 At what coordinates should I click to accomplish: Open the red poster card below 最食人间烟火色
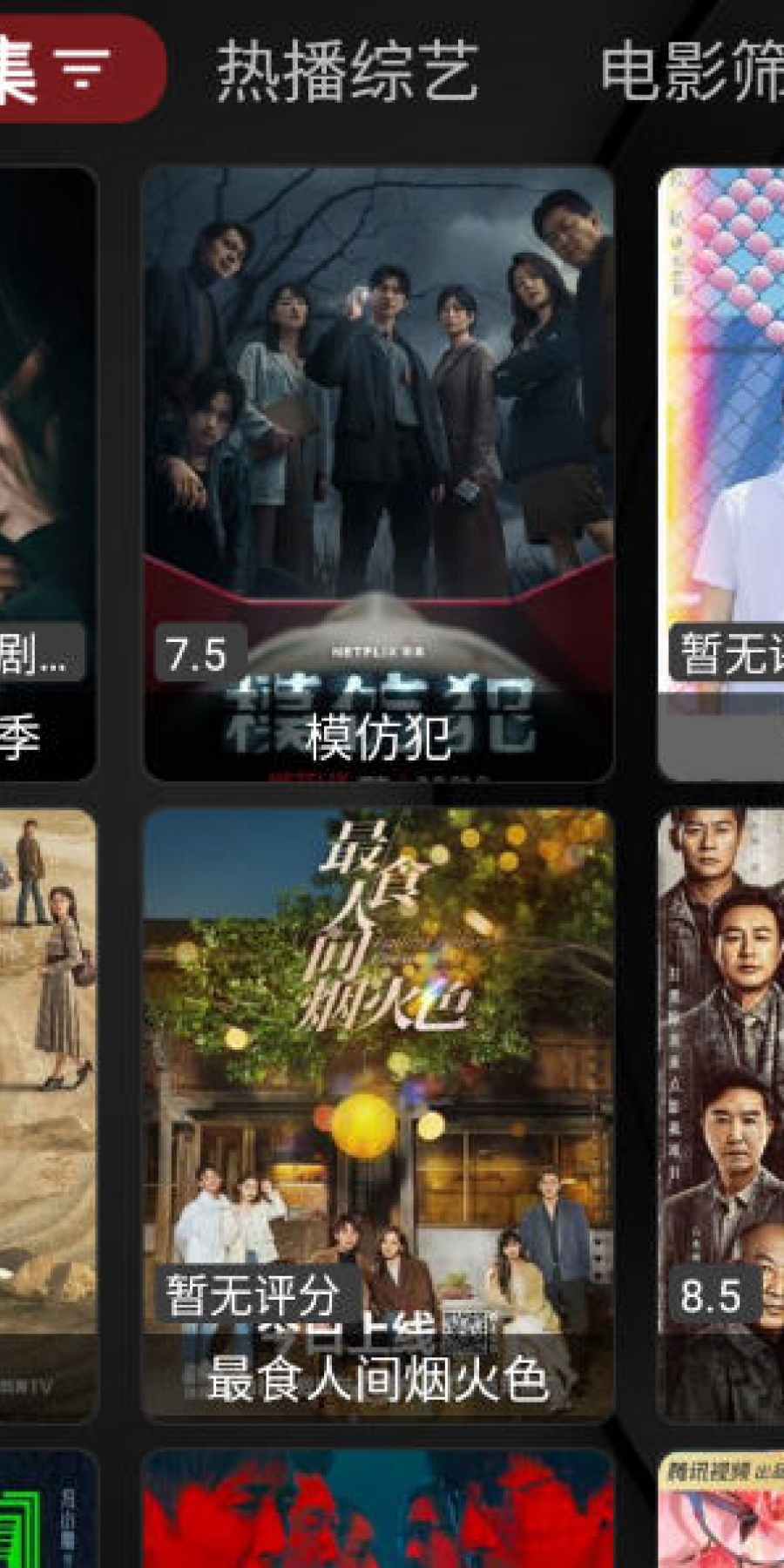(x=378, y=1511)
